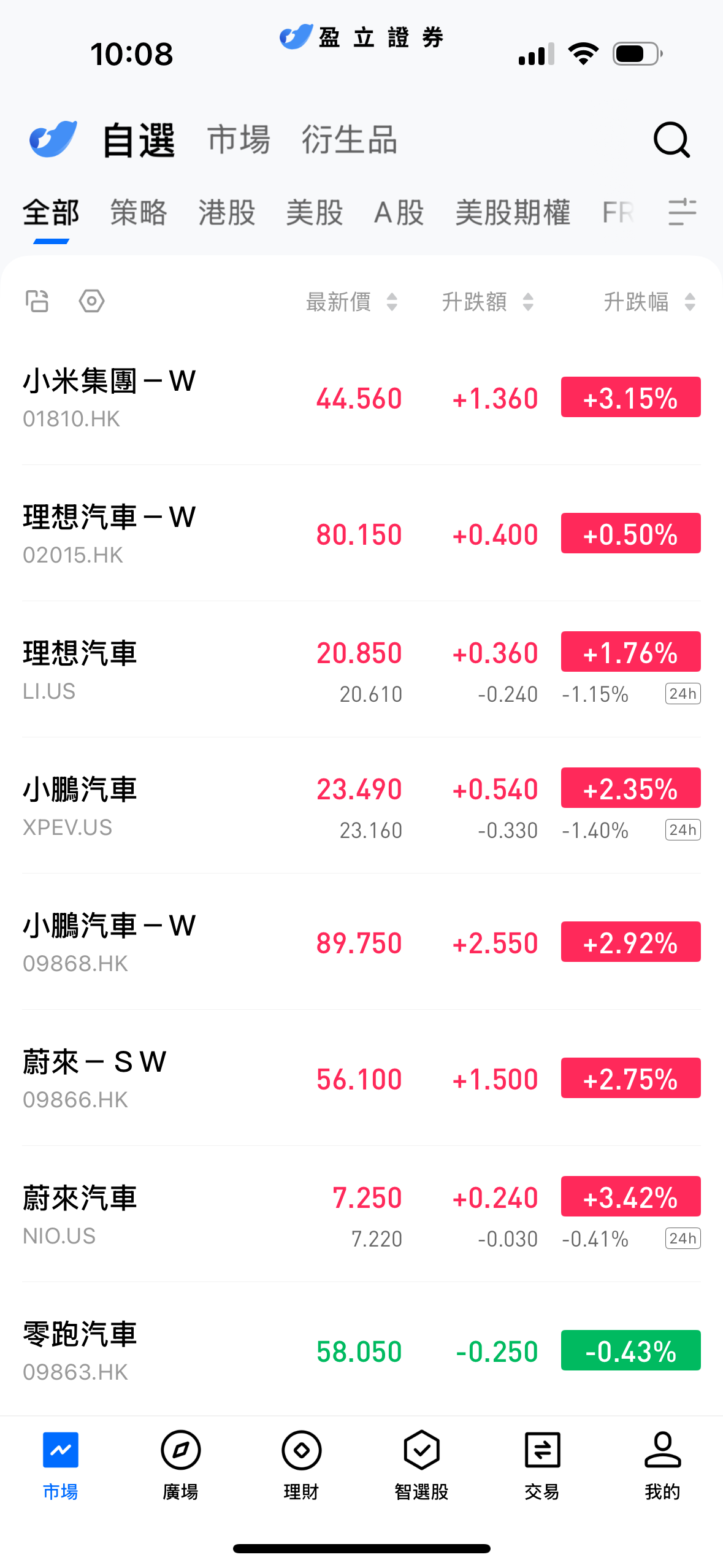Open the watchlist group settings icon

pos(682,212)
